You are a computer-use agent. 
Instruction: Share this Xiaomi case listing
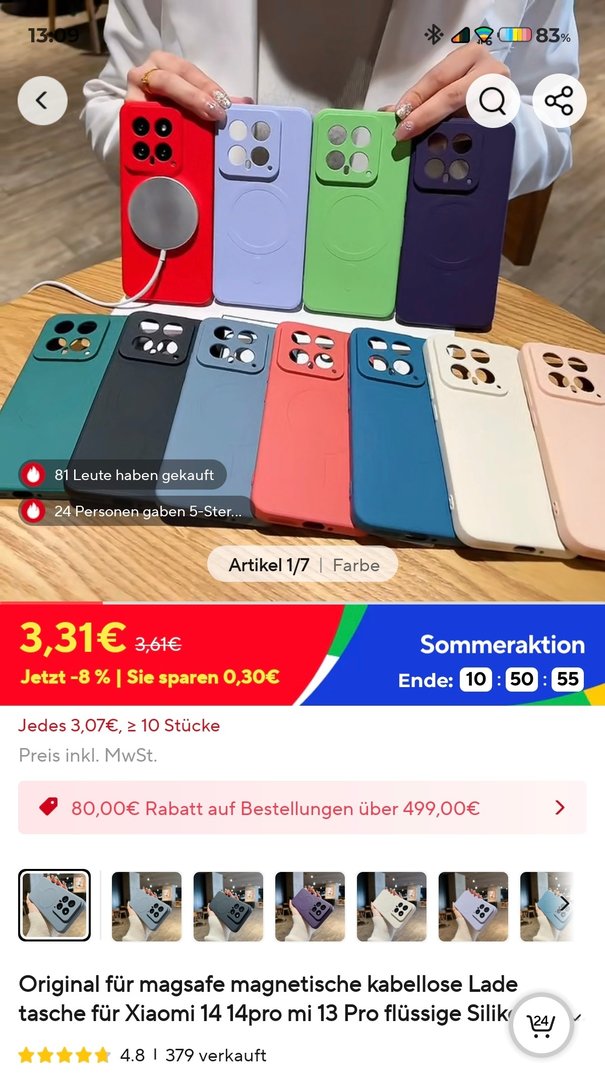(559, 101)
